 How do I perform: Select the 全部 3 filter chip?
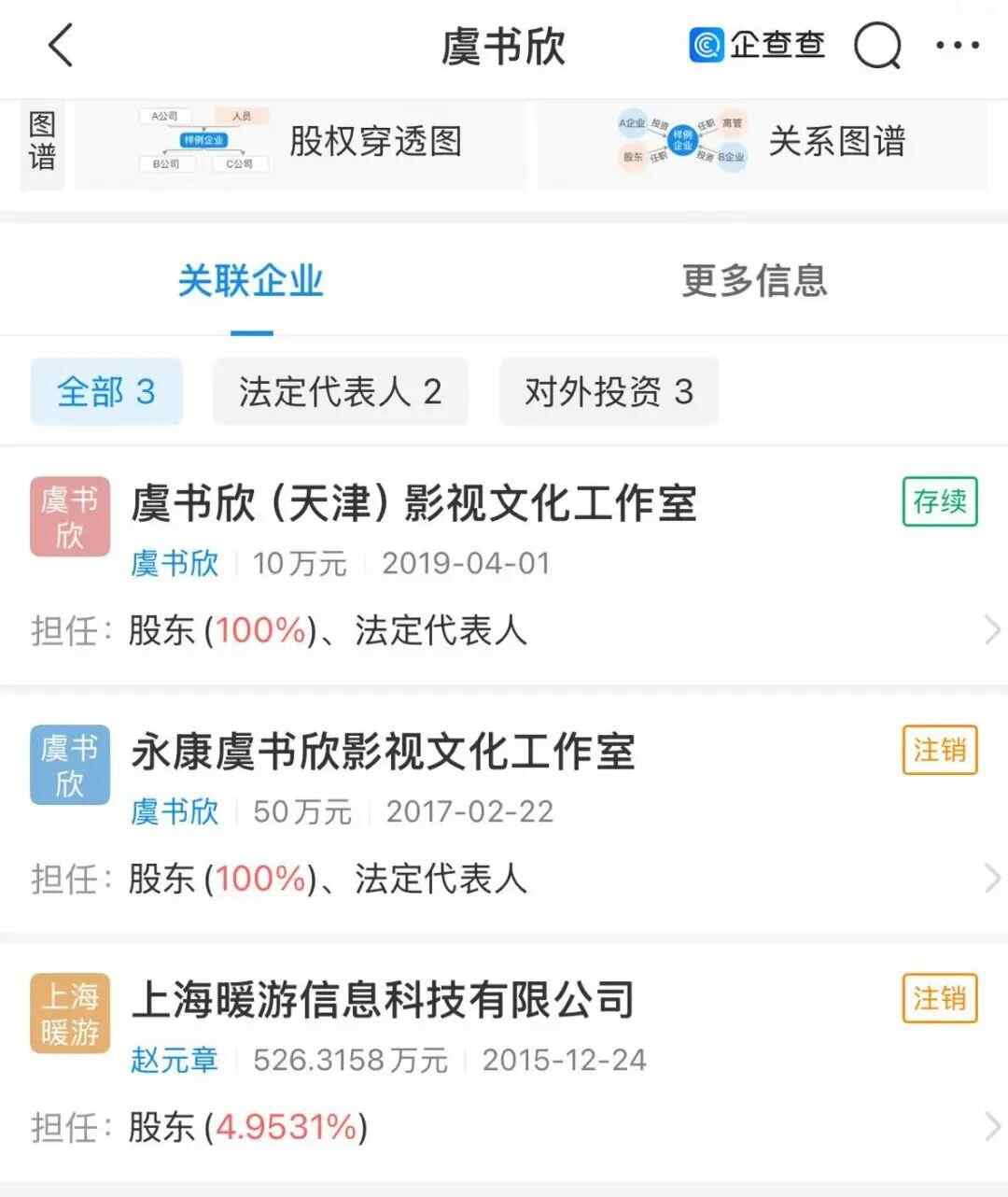[x=106, y=392]
